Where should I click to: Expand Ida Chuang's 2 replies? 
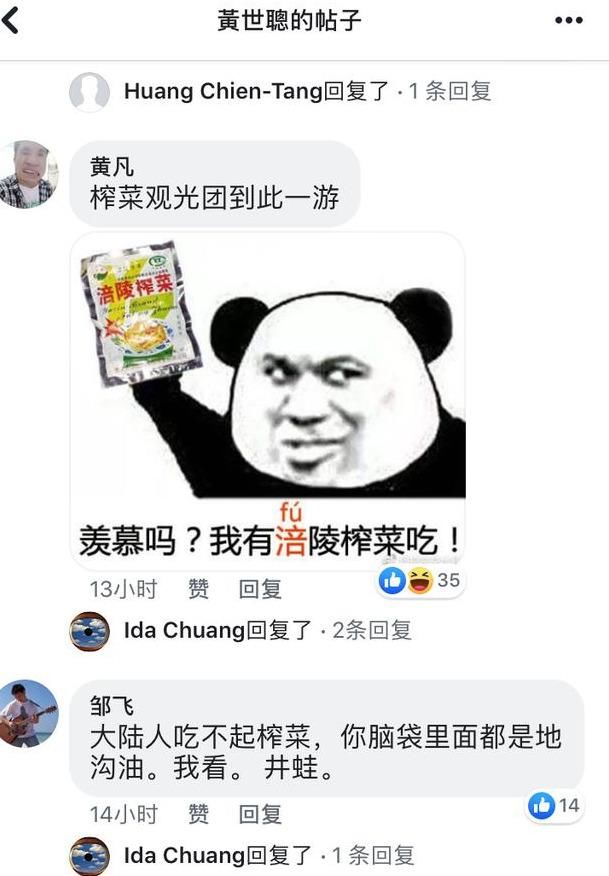pos(267,631)
